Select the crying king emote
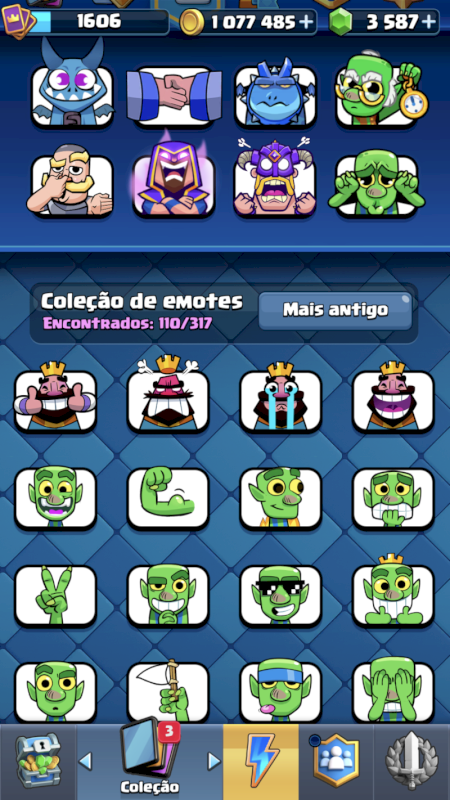The width and height of the screenshot is (450, 800). pos(281,398)
